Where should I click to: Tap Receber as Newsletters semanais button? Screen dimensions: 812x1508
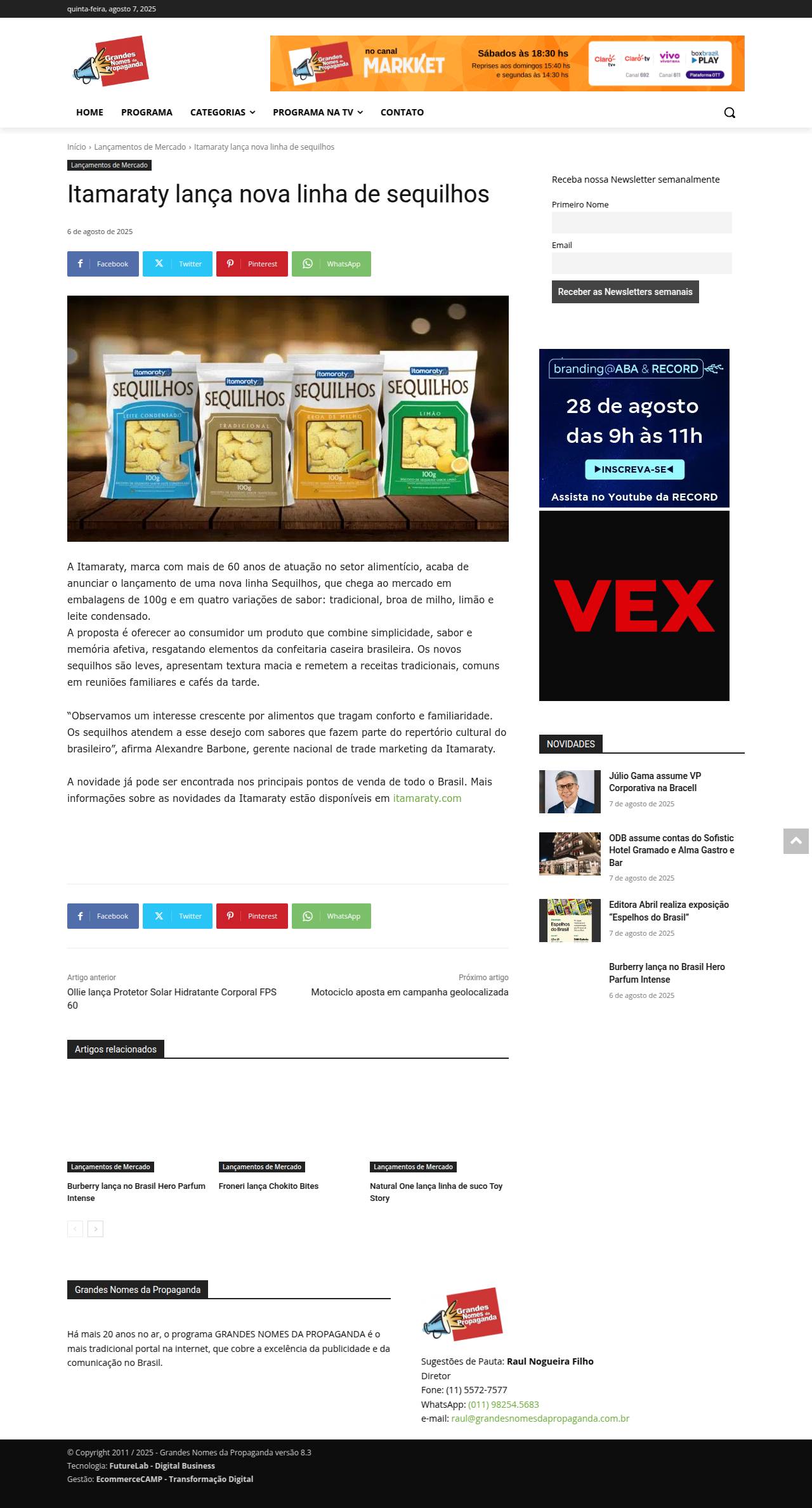(x=625, y=292)
